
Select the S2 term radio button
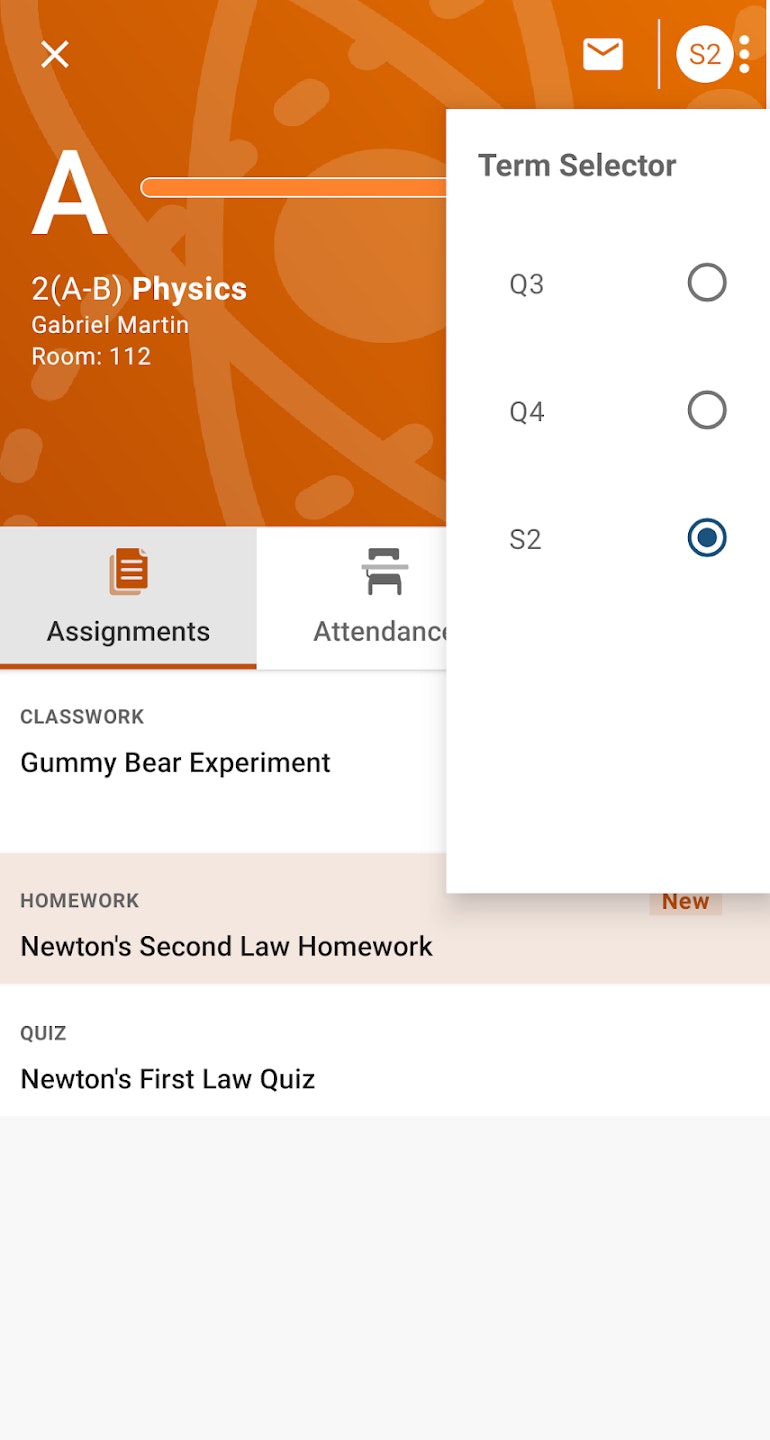pos(706,538)
